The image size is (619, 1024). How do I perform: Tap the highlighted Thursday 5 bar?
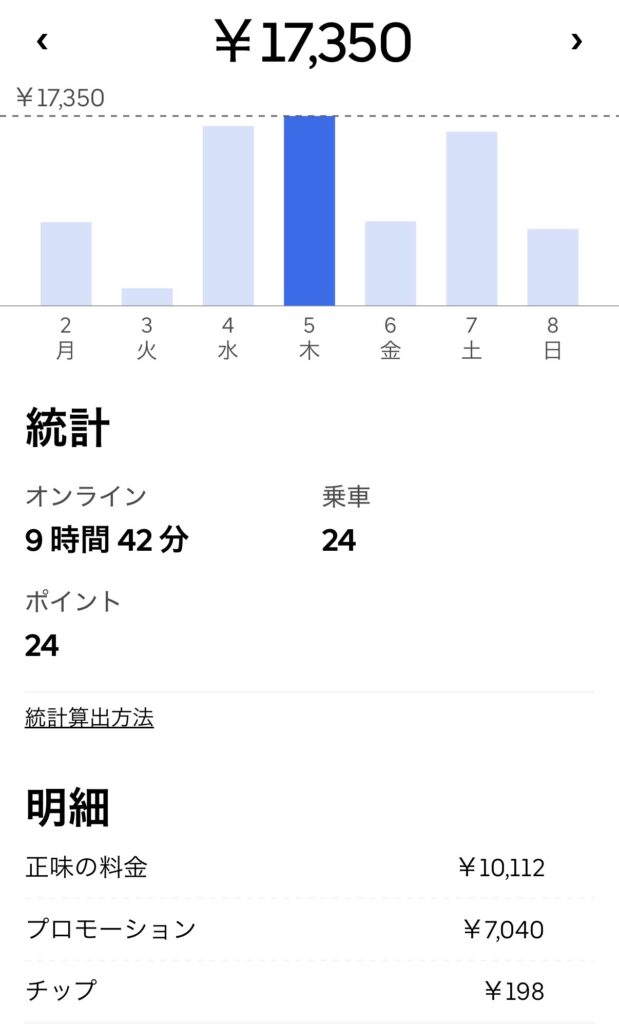tap(309, 211)
